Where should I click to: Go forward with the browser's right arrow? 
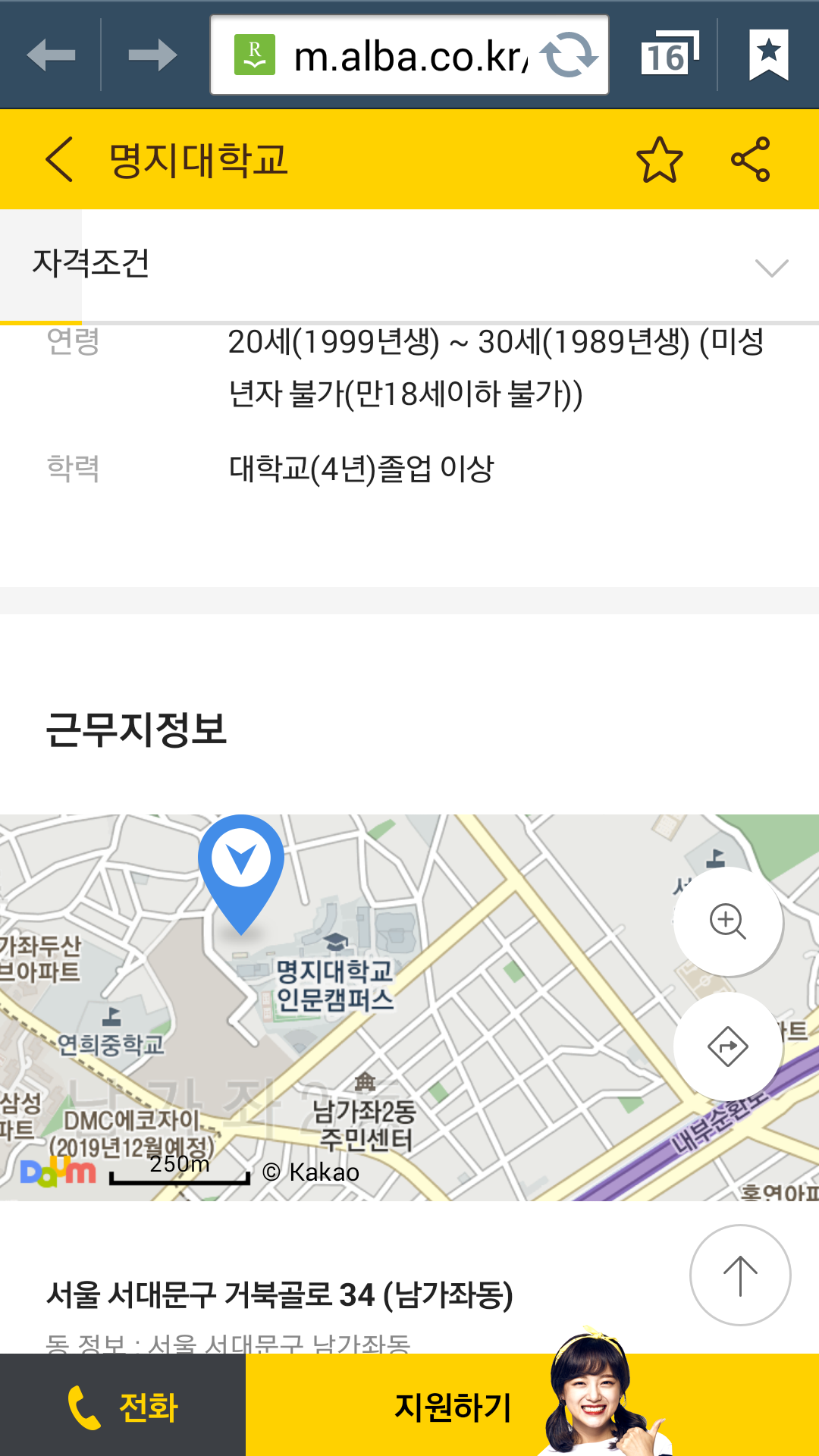(x=153, y=55)
